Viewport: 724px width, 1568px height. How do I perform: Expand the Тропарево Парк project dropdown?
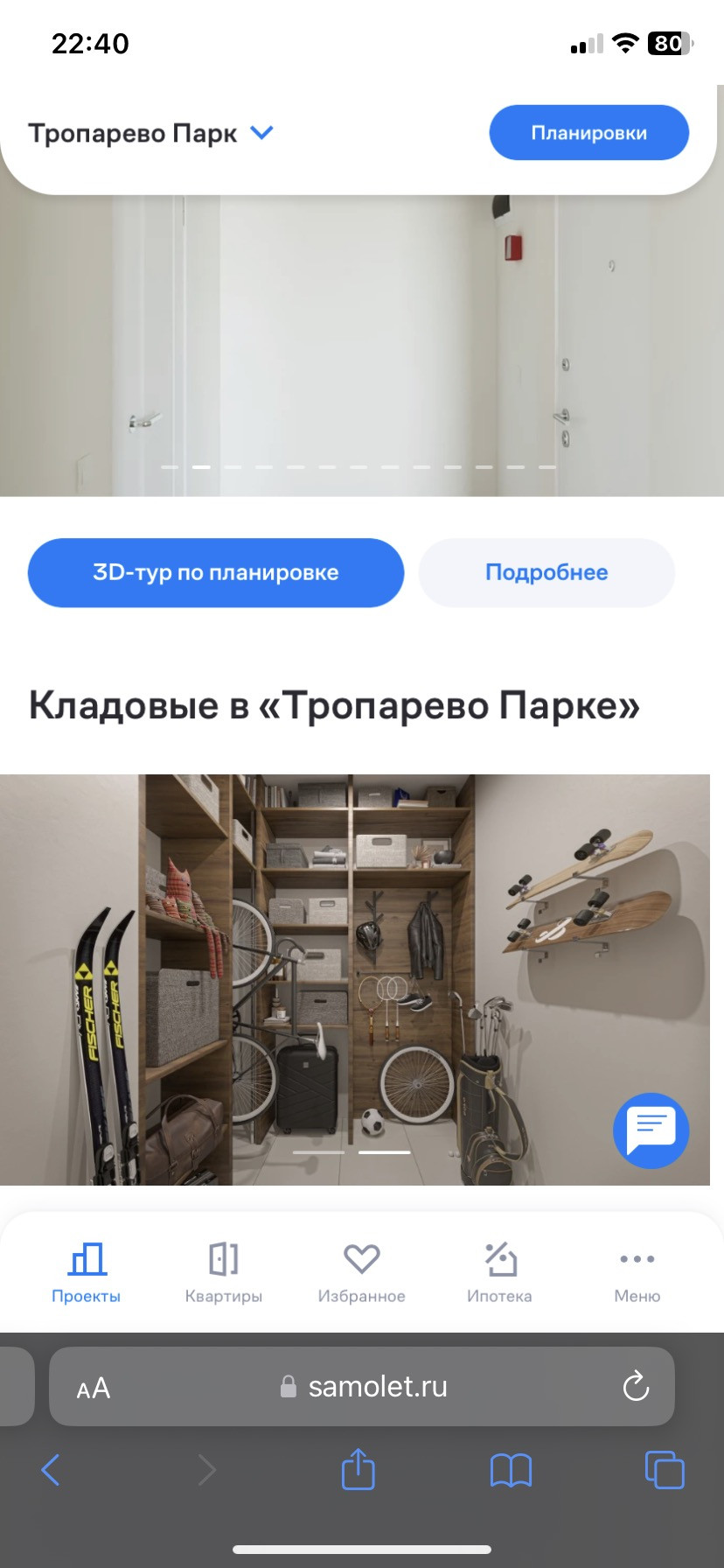[x=261, y=133]
